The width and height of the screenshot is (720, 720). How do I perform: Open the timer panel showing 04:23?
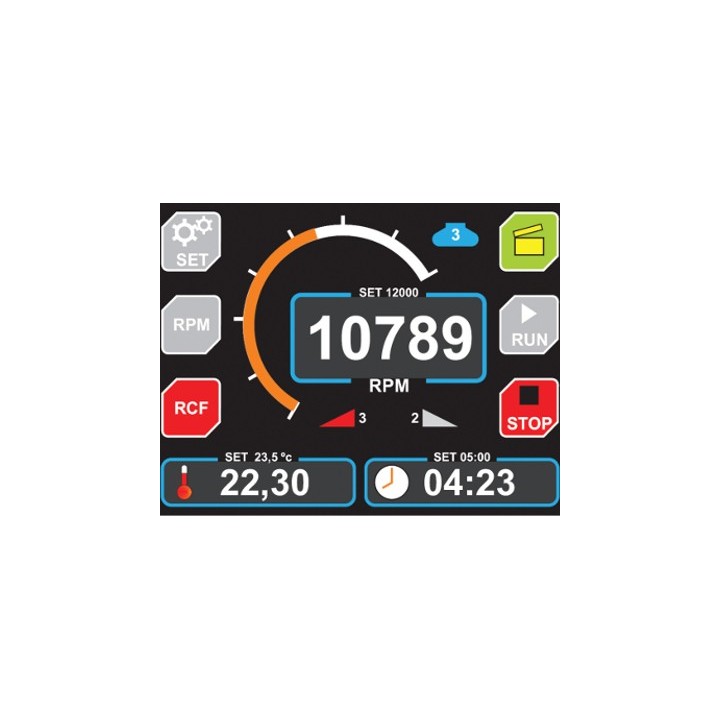pos(461,483)
